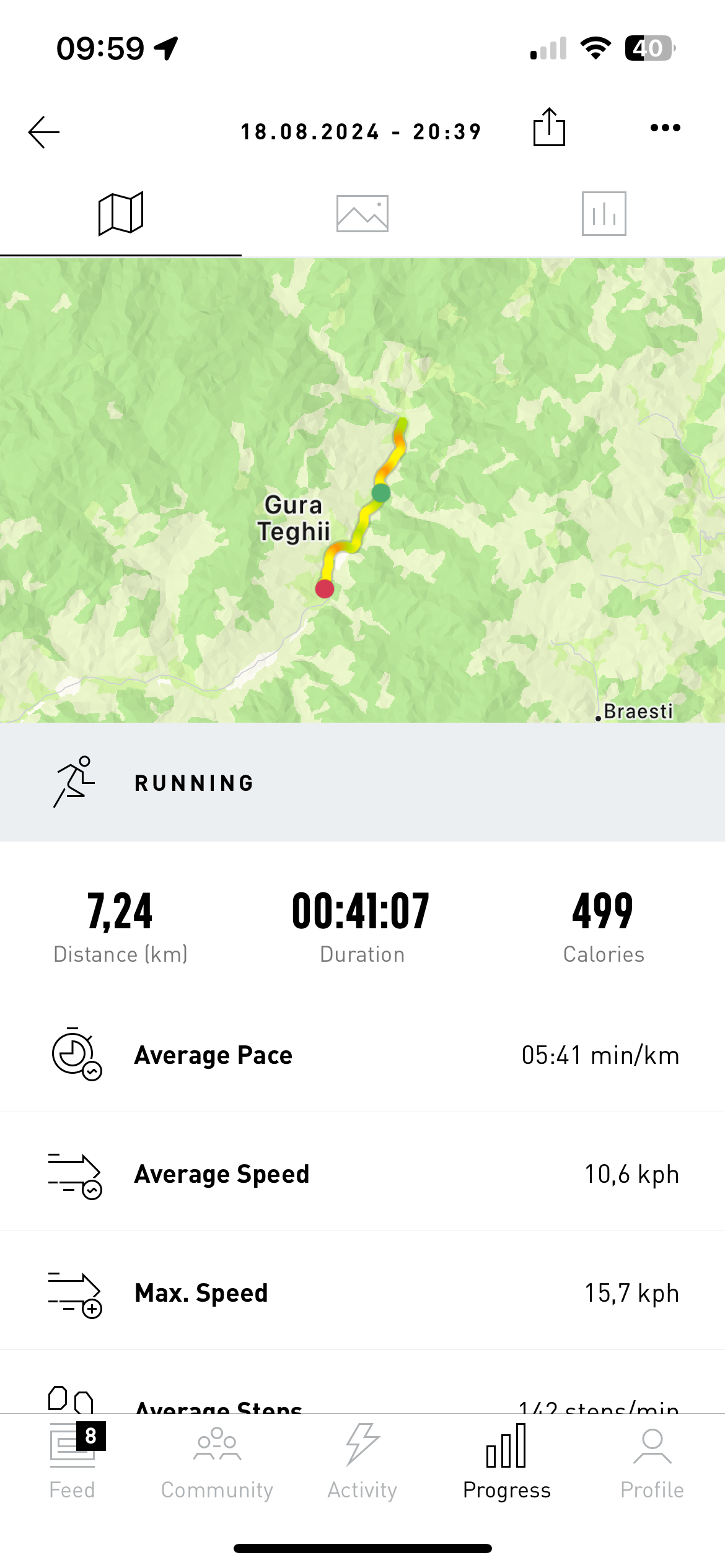Select the map tab
725x1568 pixels.
121,214
